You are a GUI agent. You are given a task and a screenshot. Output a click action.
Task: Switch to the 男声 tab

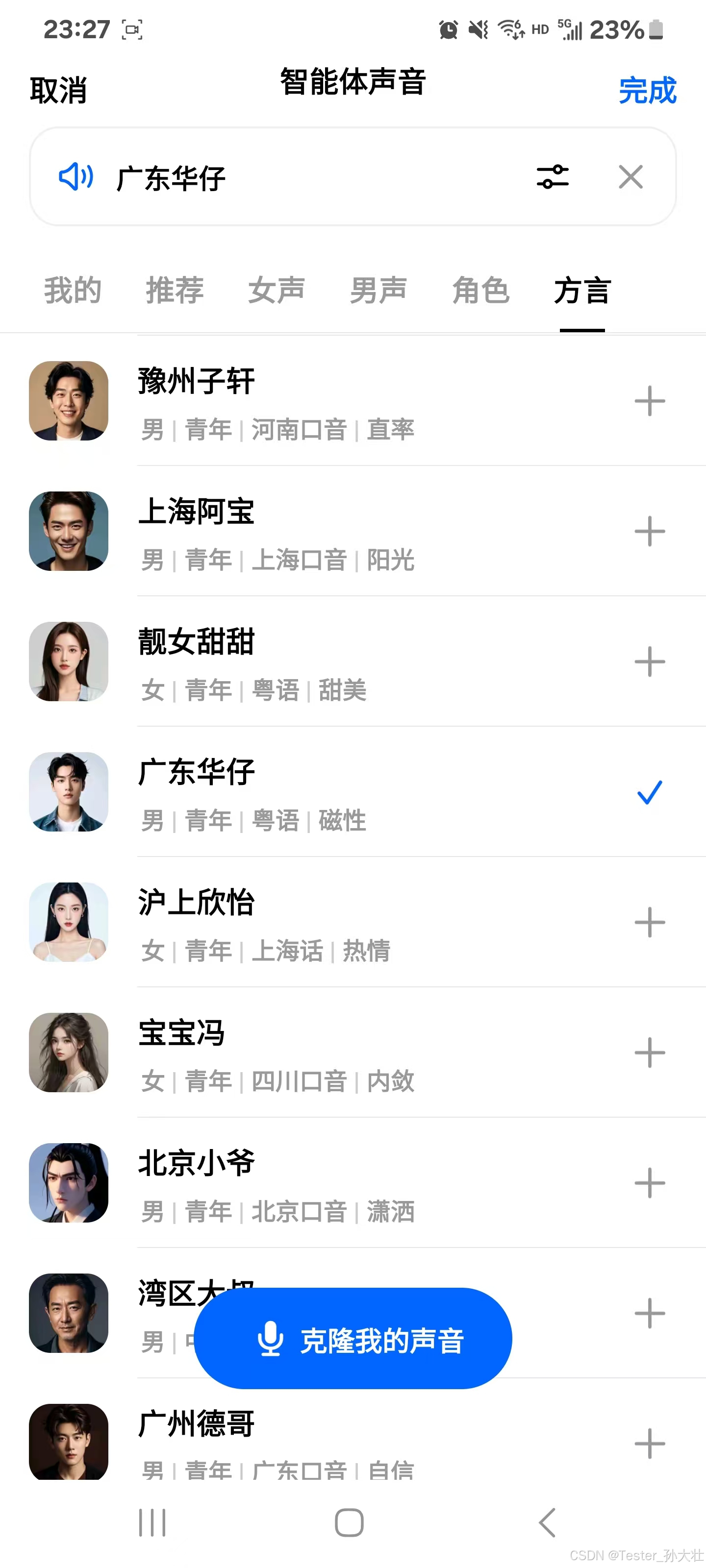[378, 291]
